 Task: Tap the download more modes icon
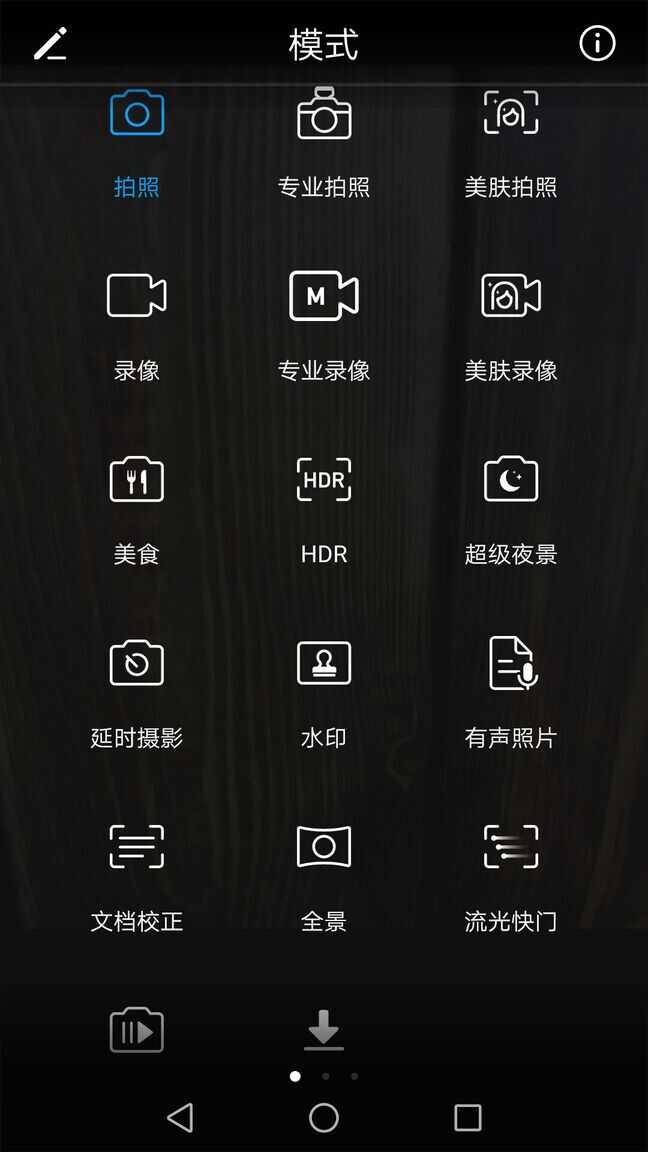pyautogui.click(x=324, y=1030)
